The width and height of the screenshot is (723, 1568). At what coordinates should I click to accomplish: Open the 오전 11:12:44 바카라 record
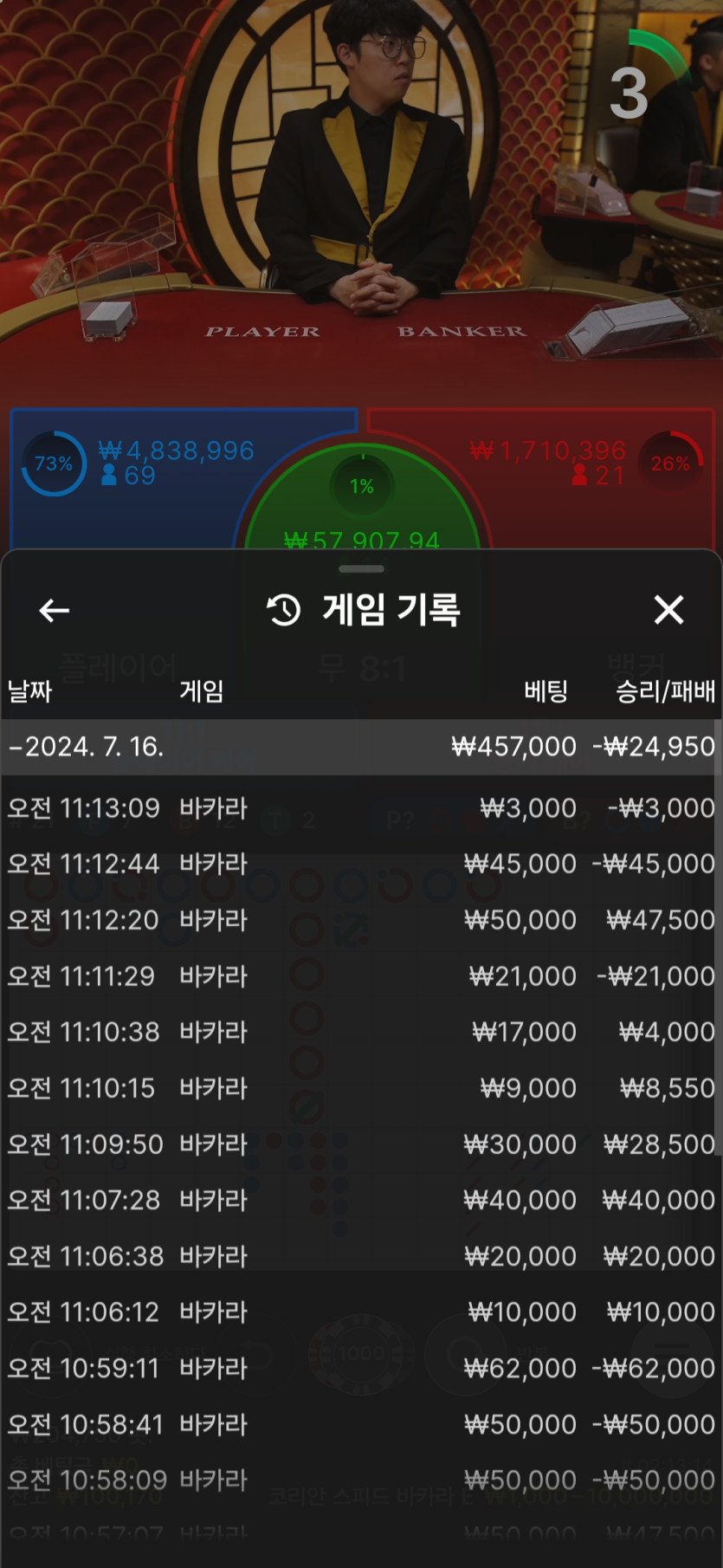point(361,864)
